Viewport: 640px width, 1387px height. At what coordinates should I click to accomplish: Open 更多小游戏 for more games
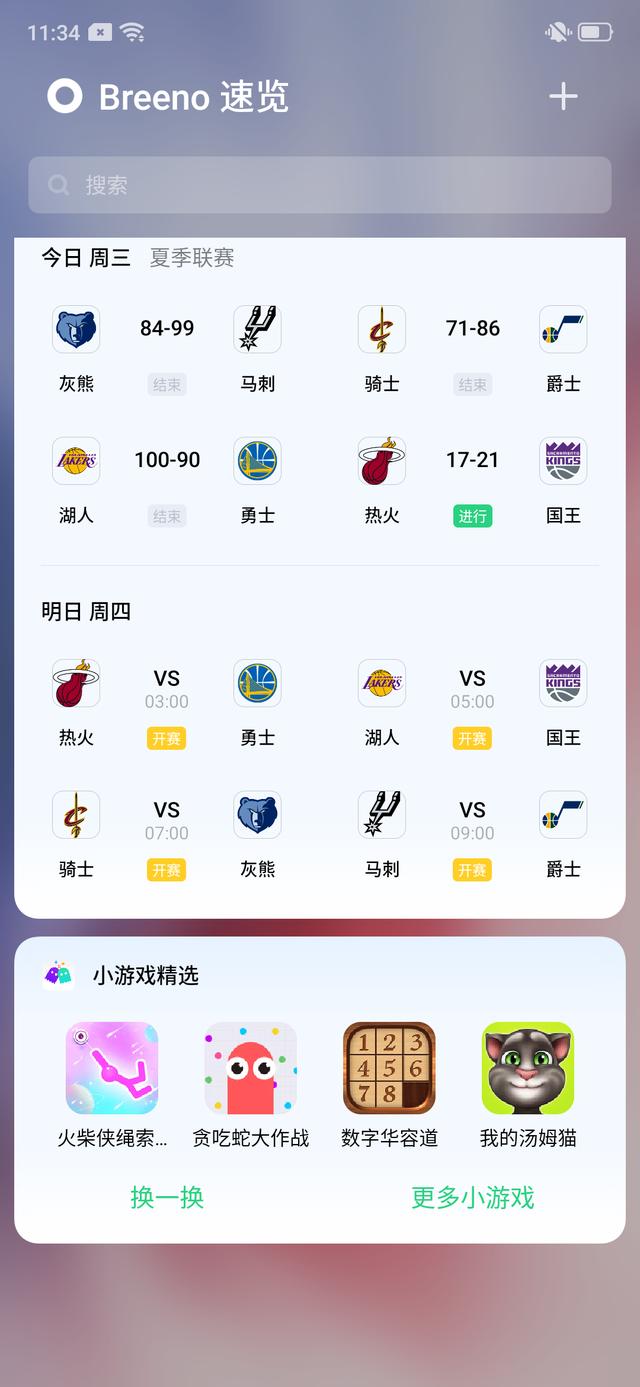point(473,1197)
